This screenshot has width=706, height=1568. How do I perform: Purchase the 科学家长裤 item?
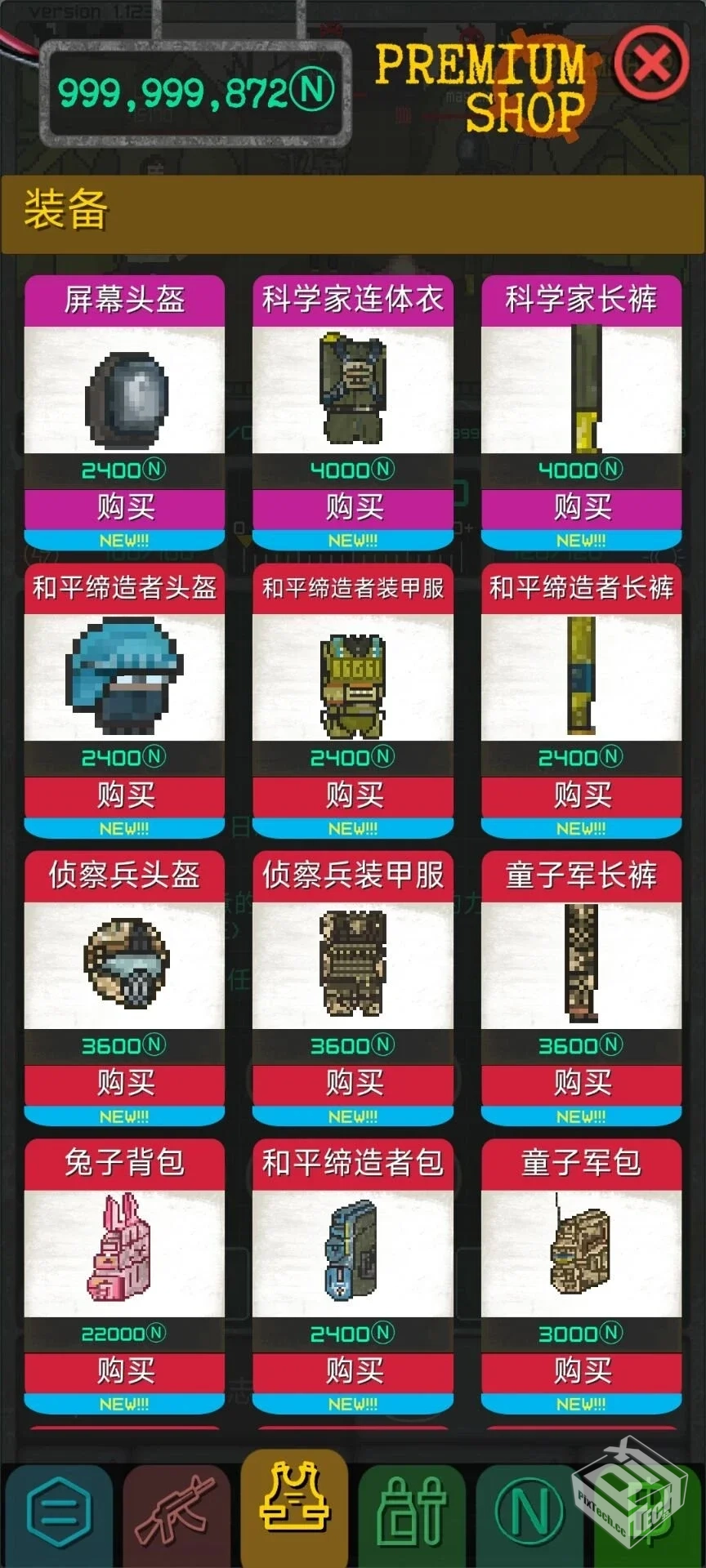click(581, 506)
